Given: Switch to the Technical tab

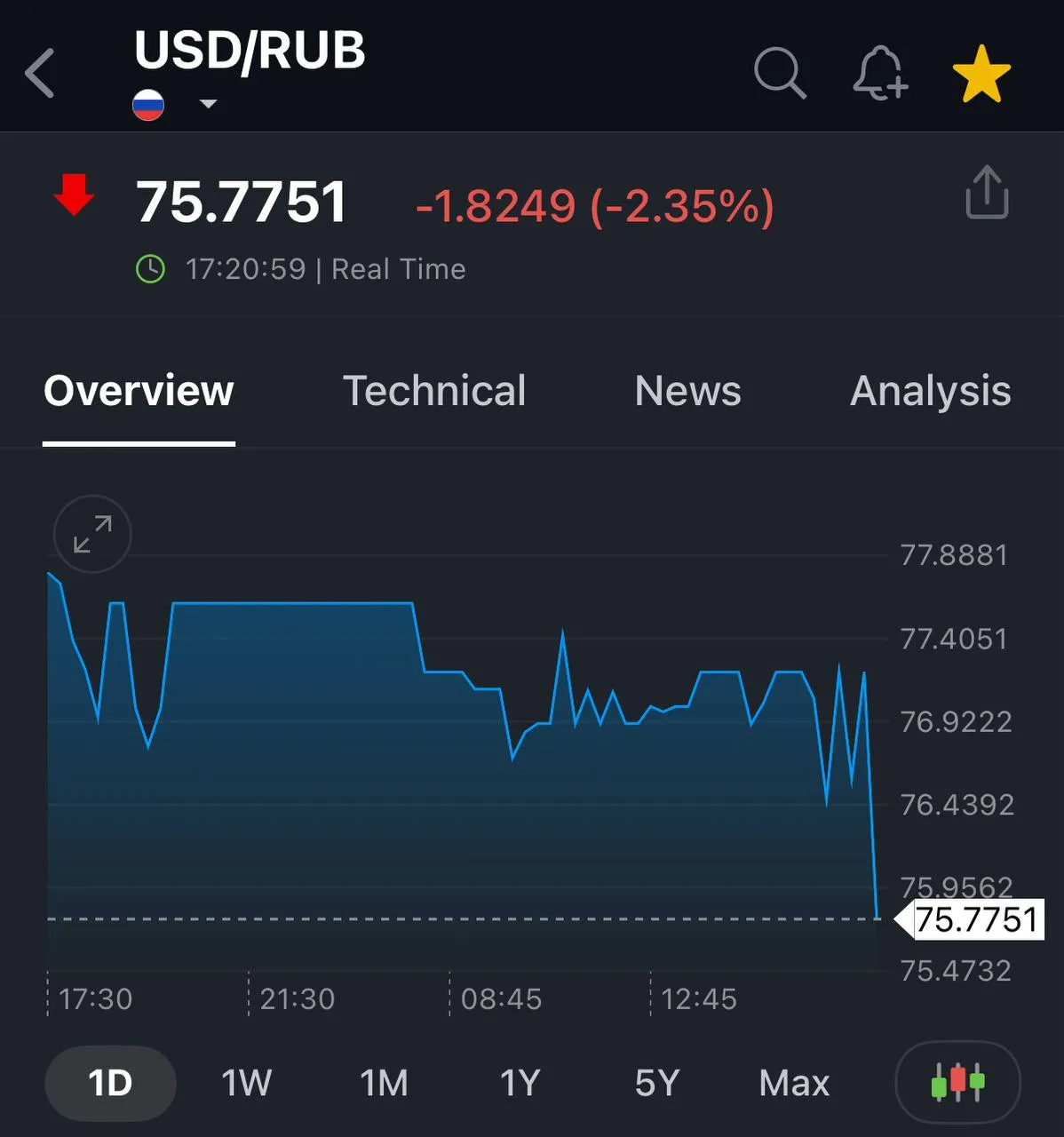Looking at the screenshot, I should pyautogui.click(x=434, y=391).
